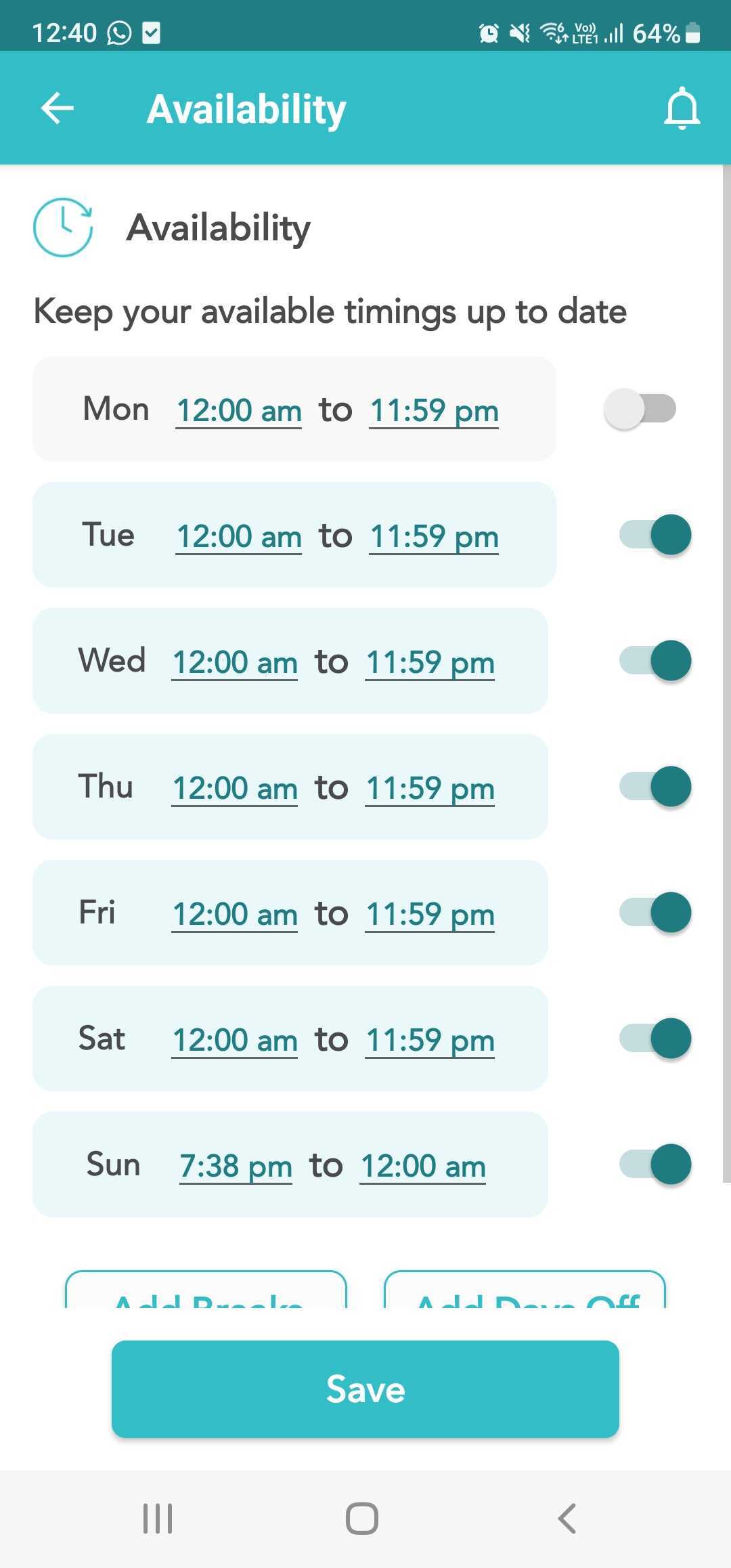Disable Wednesday availability toggle

click(655, 661)
